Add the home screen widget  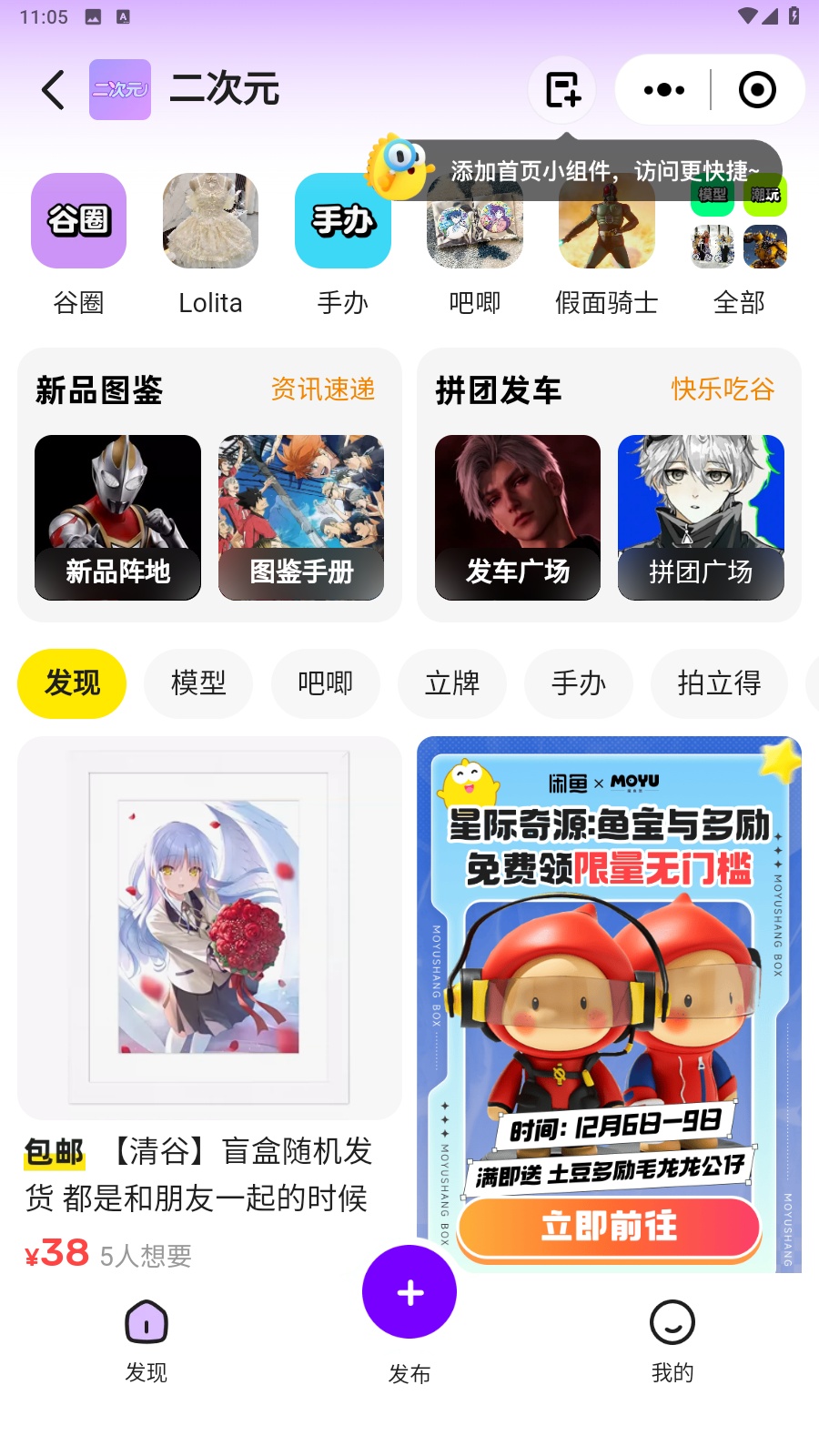562,90
